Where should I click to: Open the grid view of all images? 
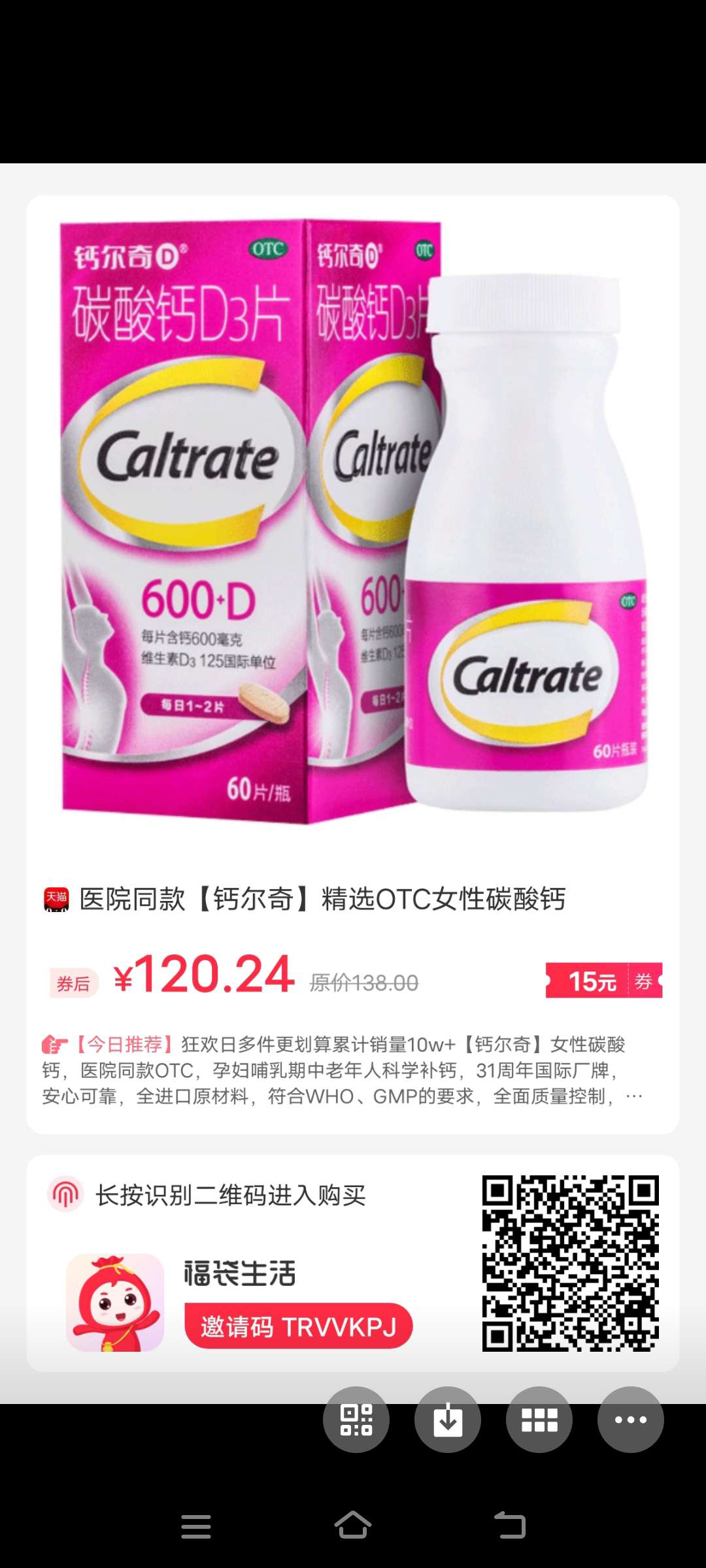539,1420
